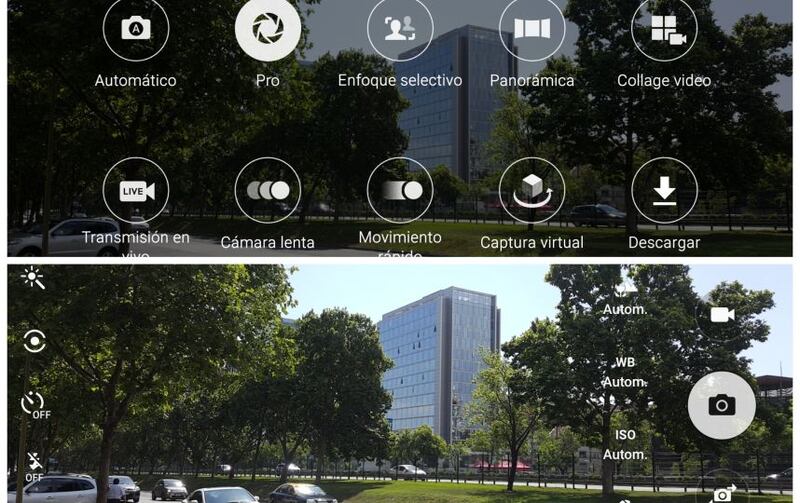Open Collage video mode

tap(664, 28)
